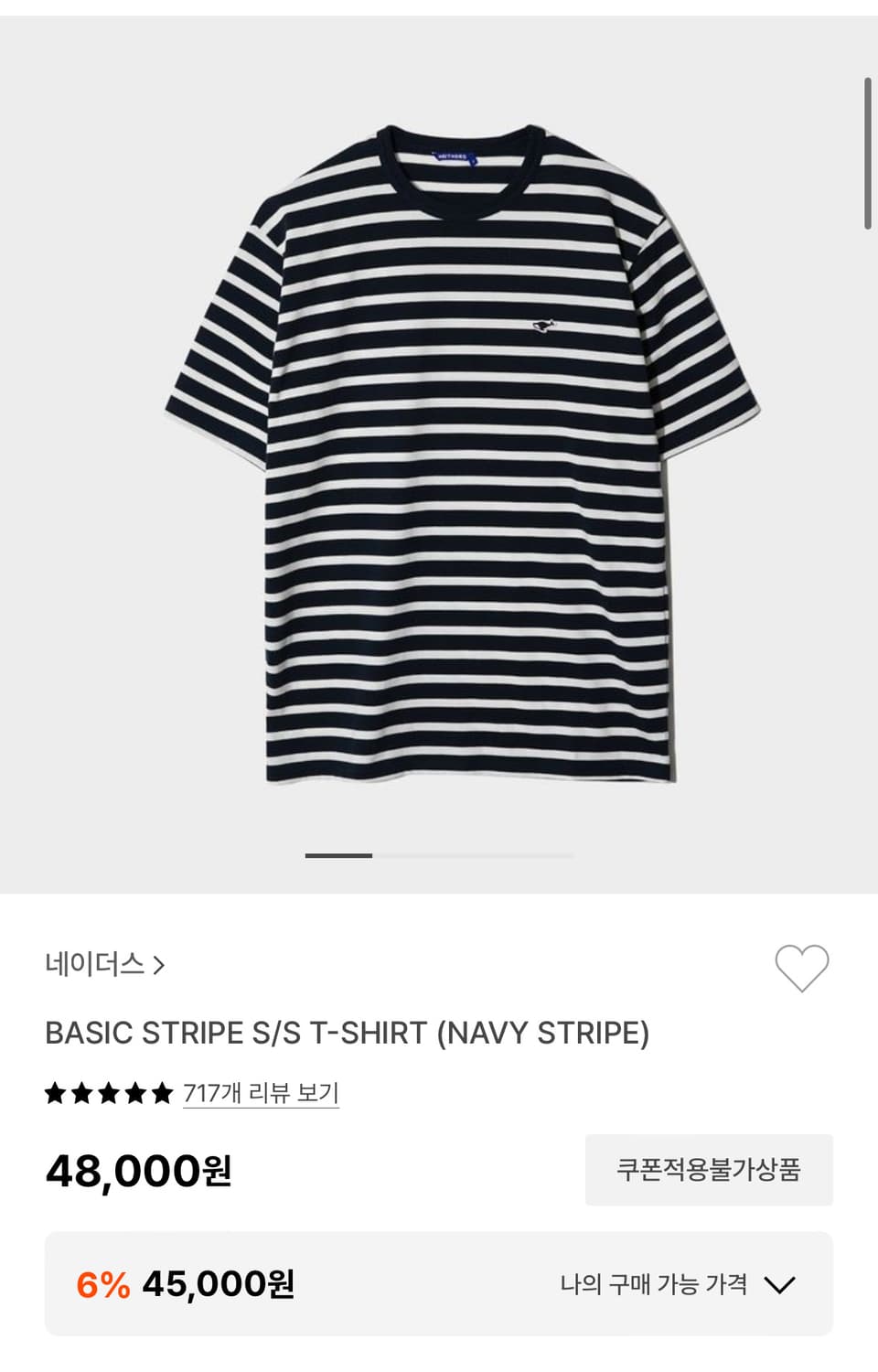Open the navy stripe t-shirt product image

462,455
